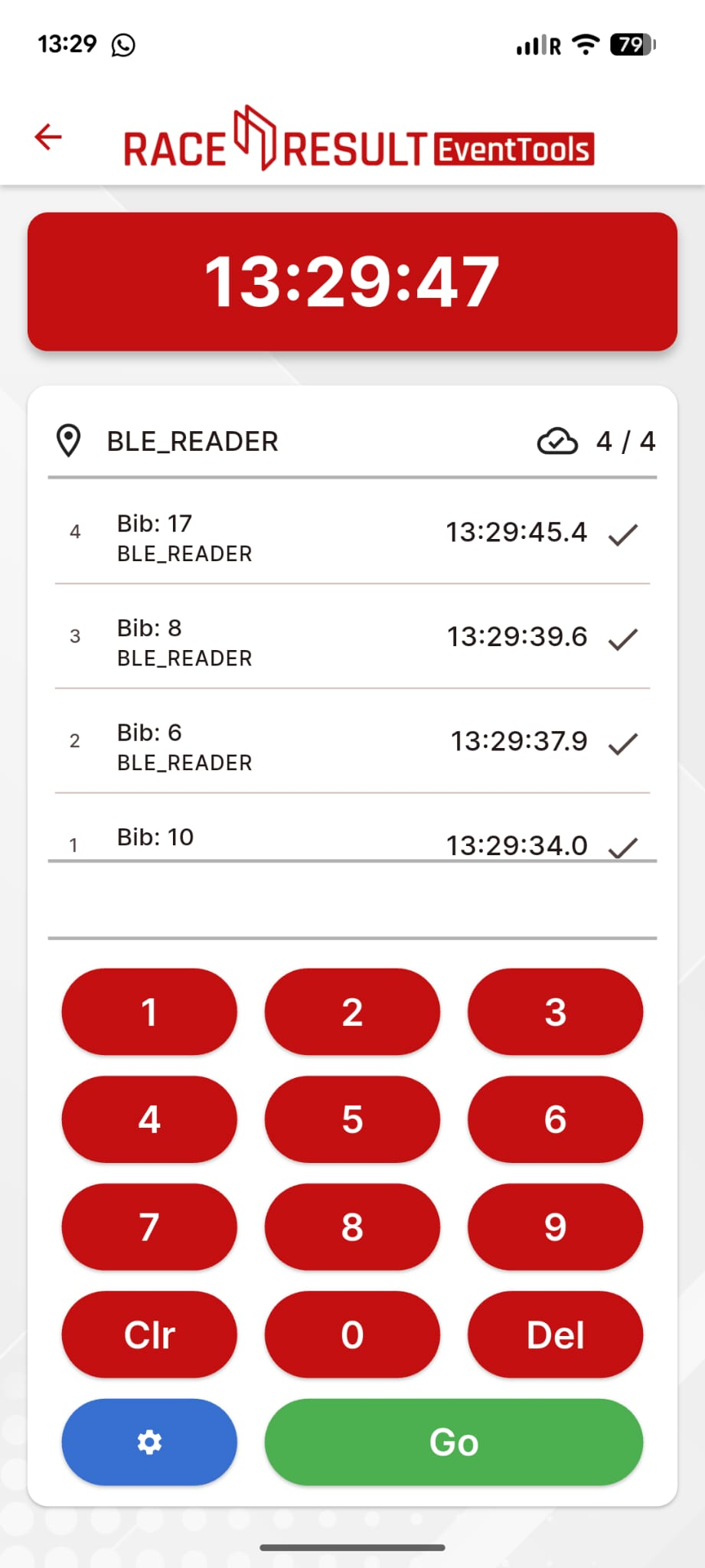Tap keypad number 8

[352, 1227]
